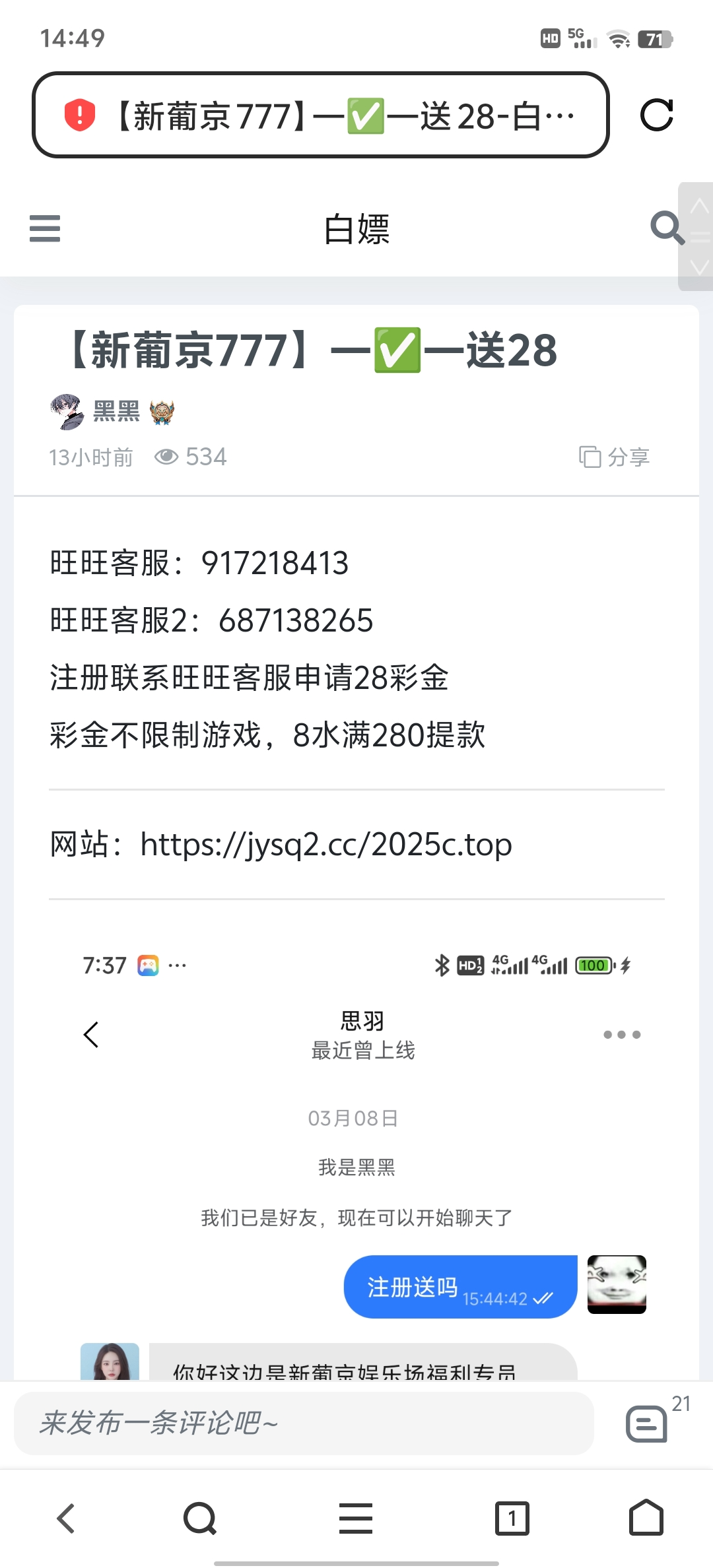Image resolution: width=713 pixels, height=1568 pixels.
Task: Jump to page top with side arrow
Action: coord(698,207)
